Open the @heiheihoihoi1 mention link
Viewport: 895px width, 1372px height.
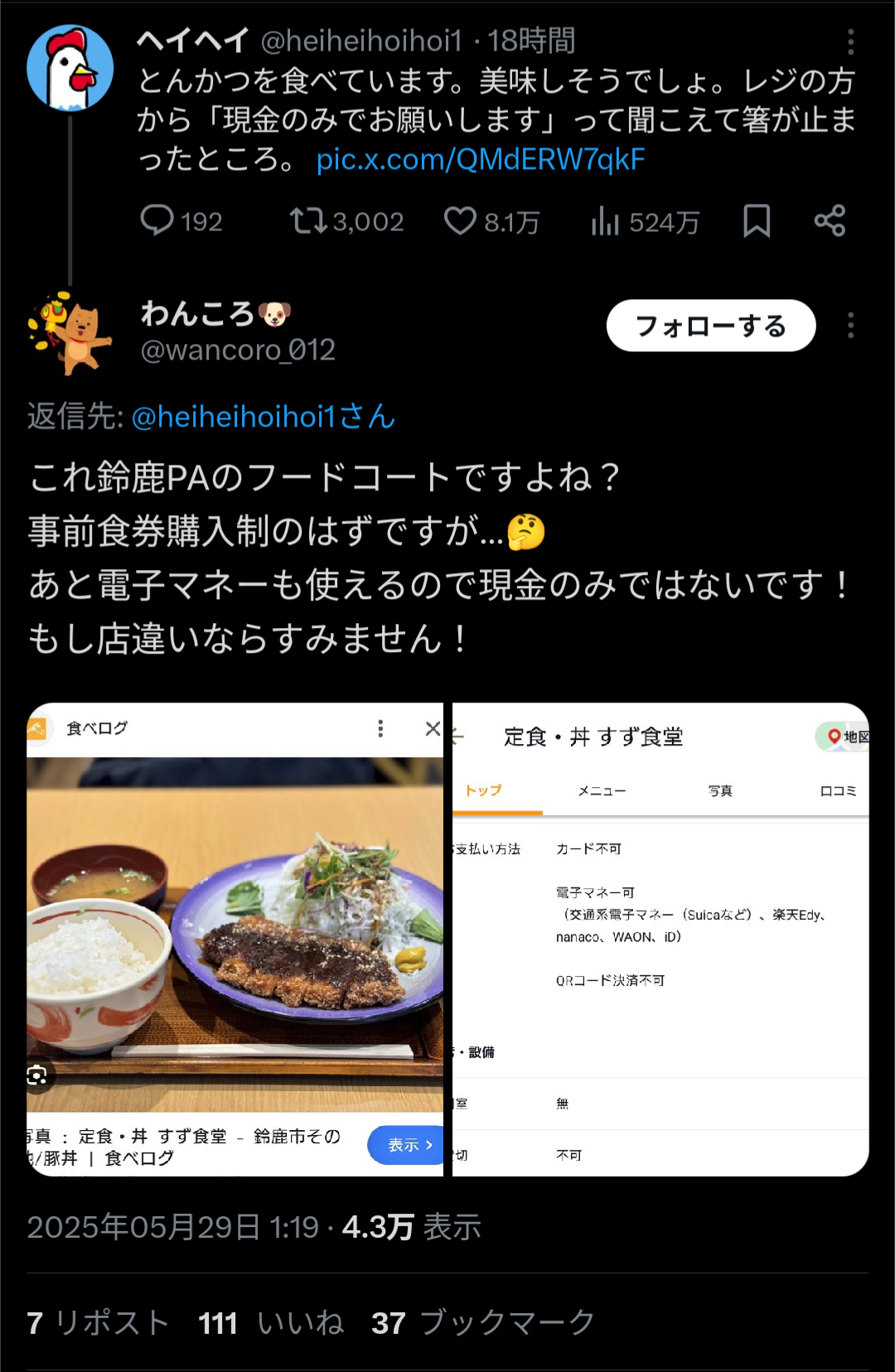[263, 416]
